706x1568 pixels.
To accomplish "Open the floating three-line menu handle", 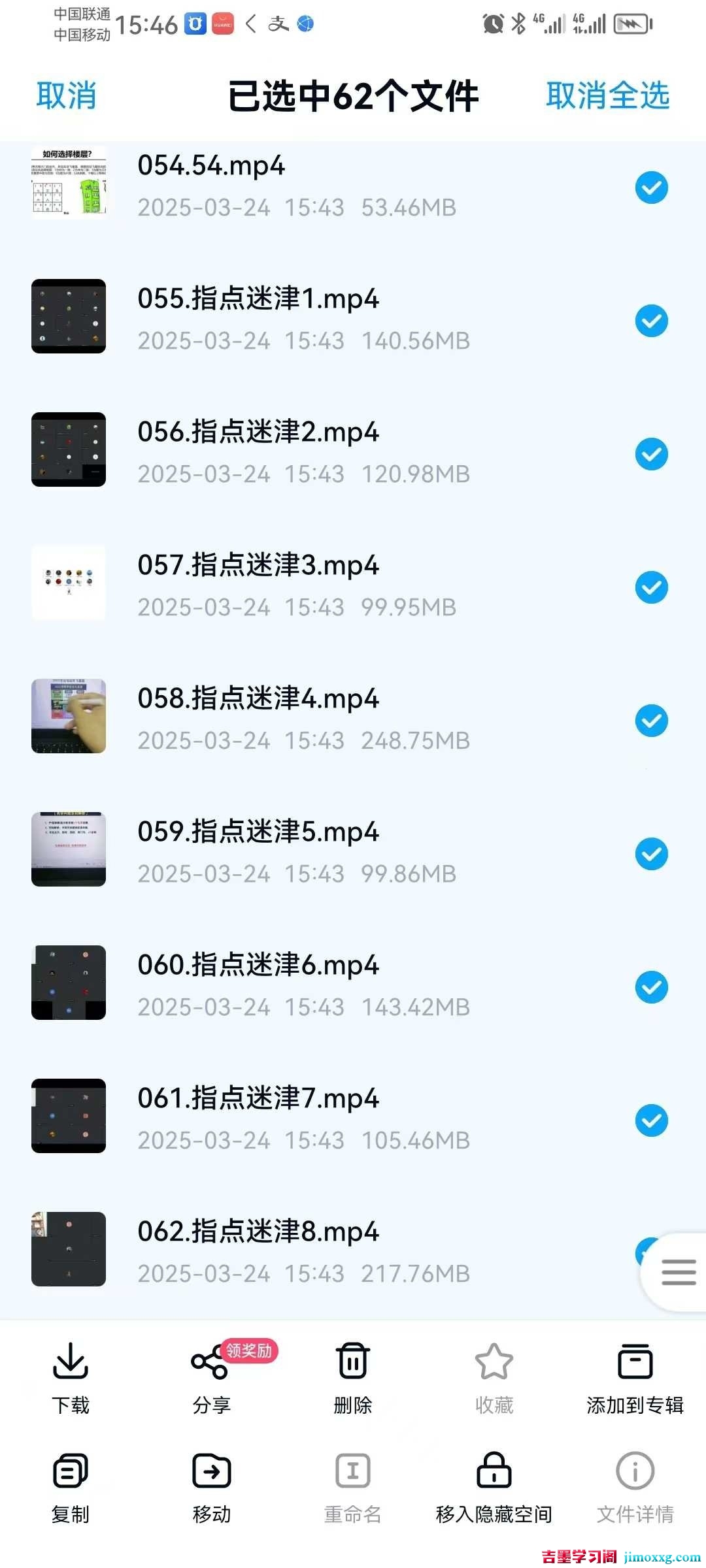I will click(x=678, y=1272).
